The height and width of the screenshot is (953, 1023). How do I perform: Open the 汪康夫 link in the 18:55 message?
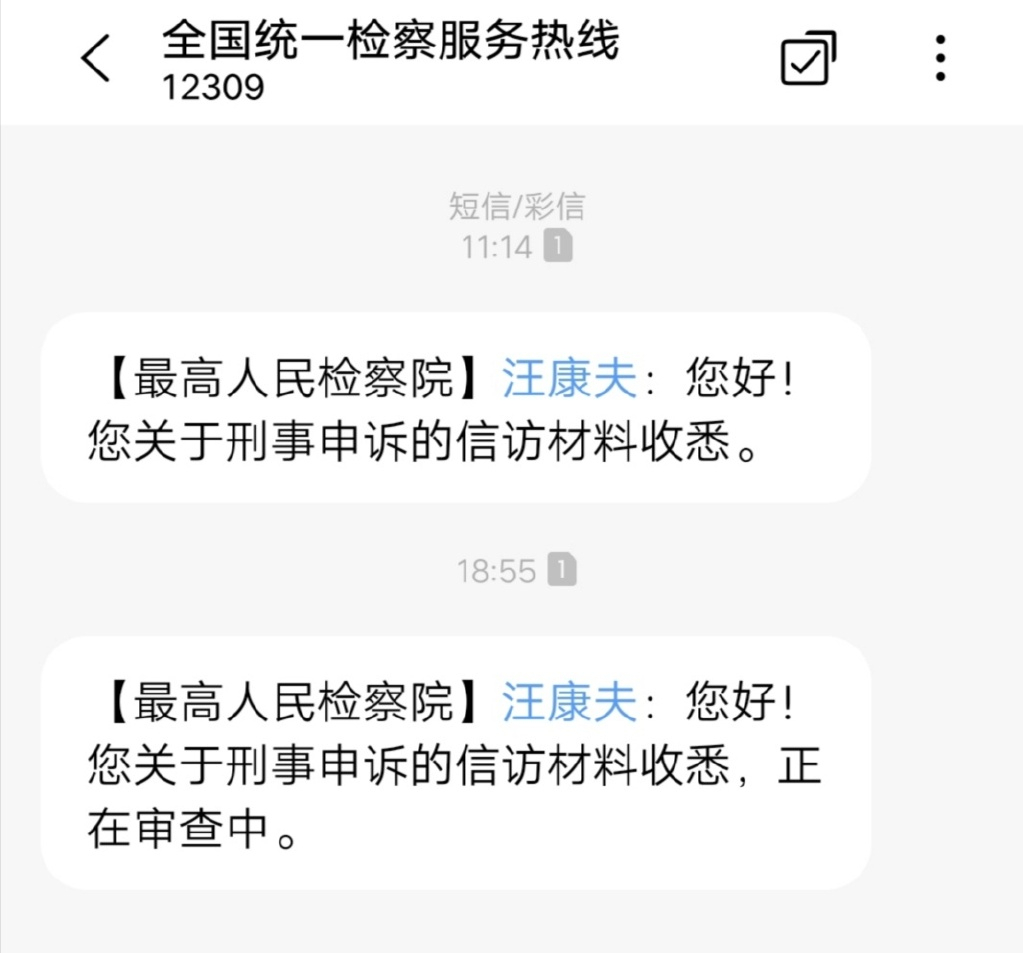pos(569,704)
